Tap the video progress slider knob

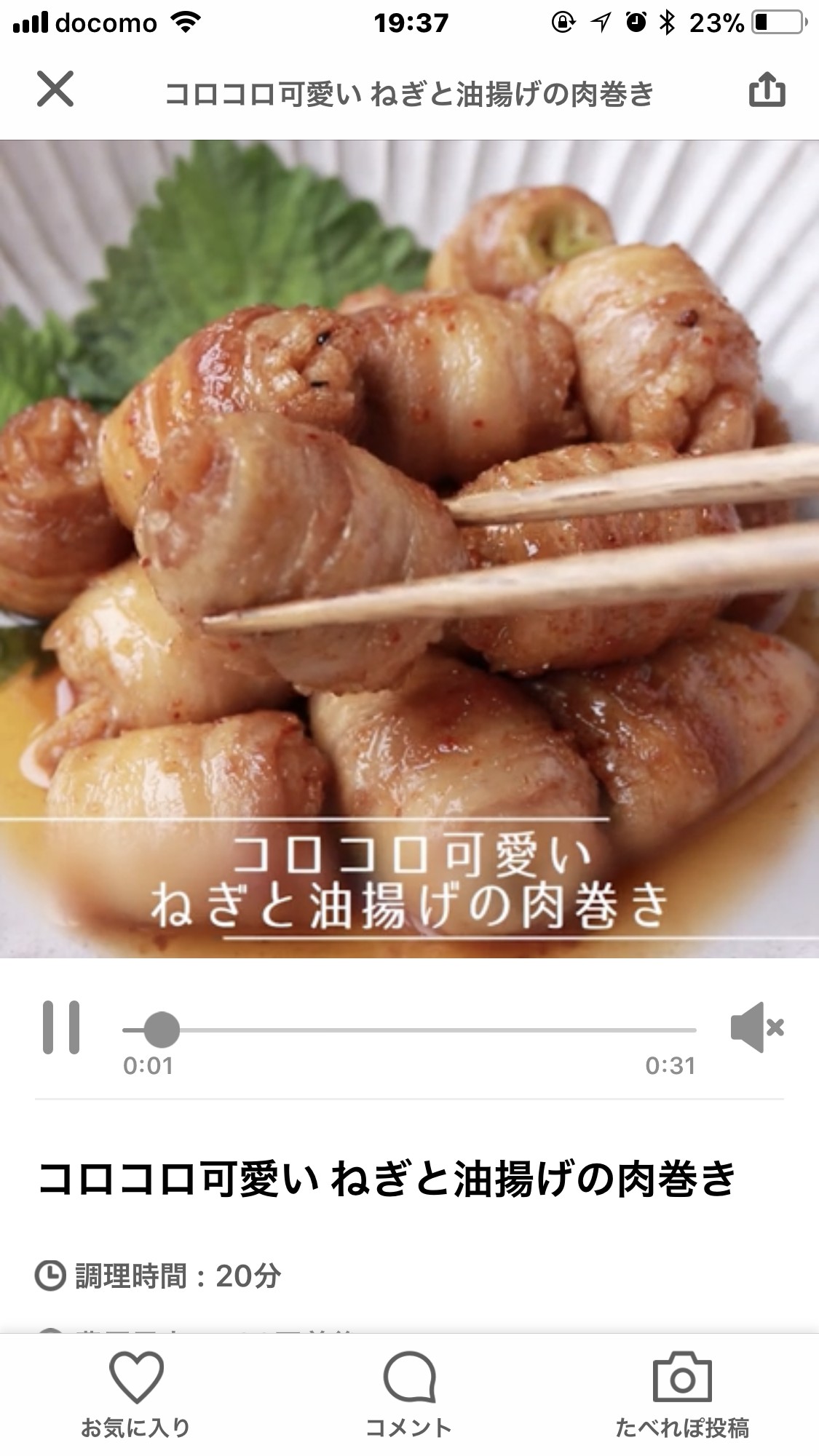pyautogui.click(x=161, y=1030)
